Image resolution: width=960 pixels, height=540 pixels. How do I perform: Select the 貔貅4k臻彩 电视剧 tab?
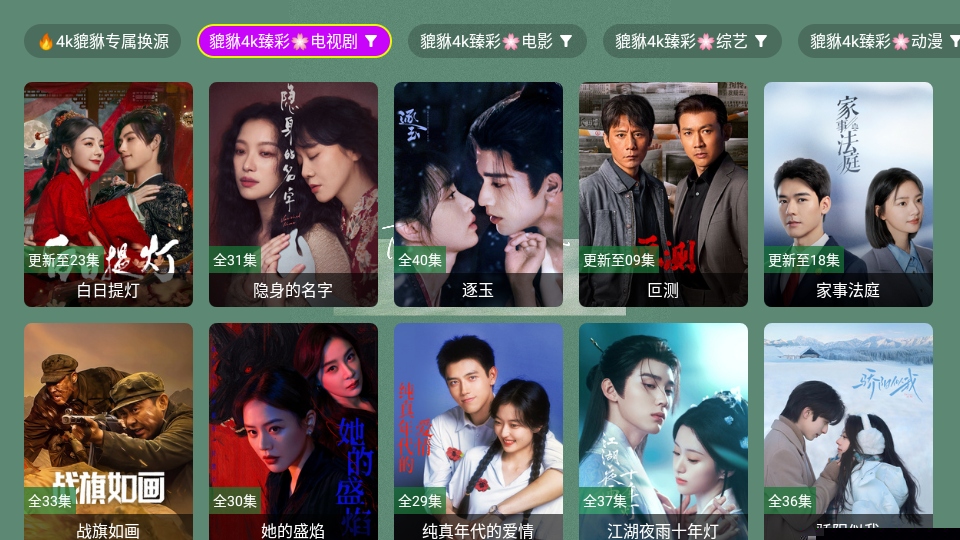click(x=294, y=41)
